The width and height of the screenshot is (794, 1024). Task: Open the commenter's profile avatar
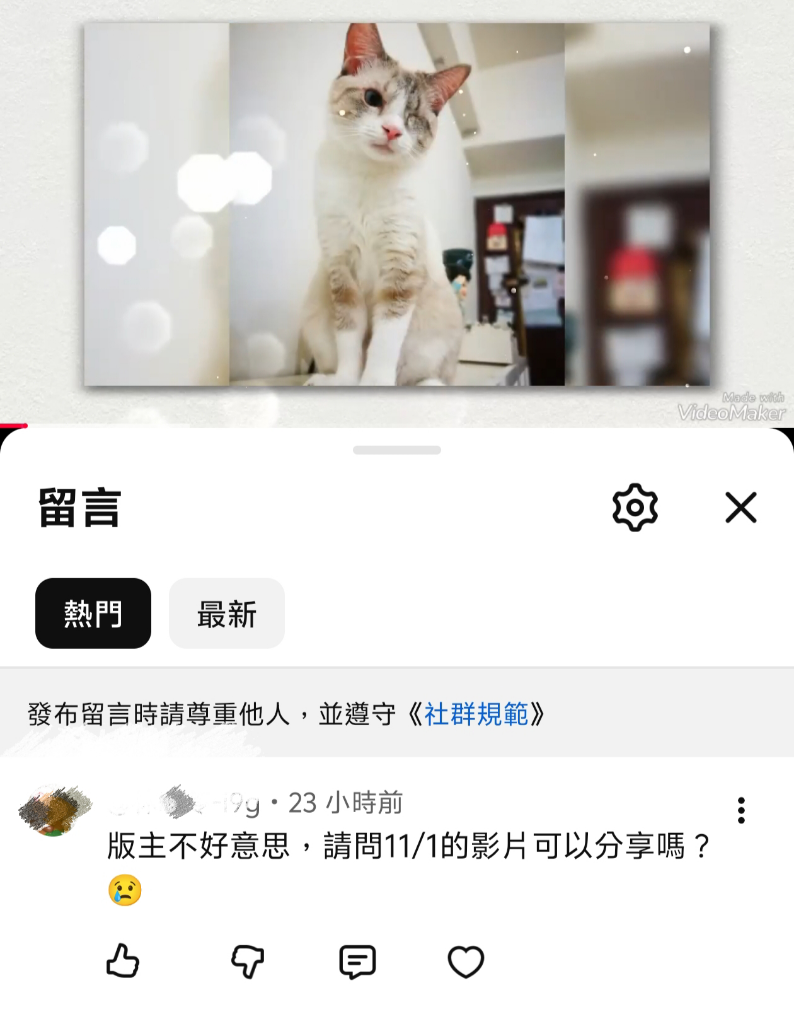coord(55,810)
